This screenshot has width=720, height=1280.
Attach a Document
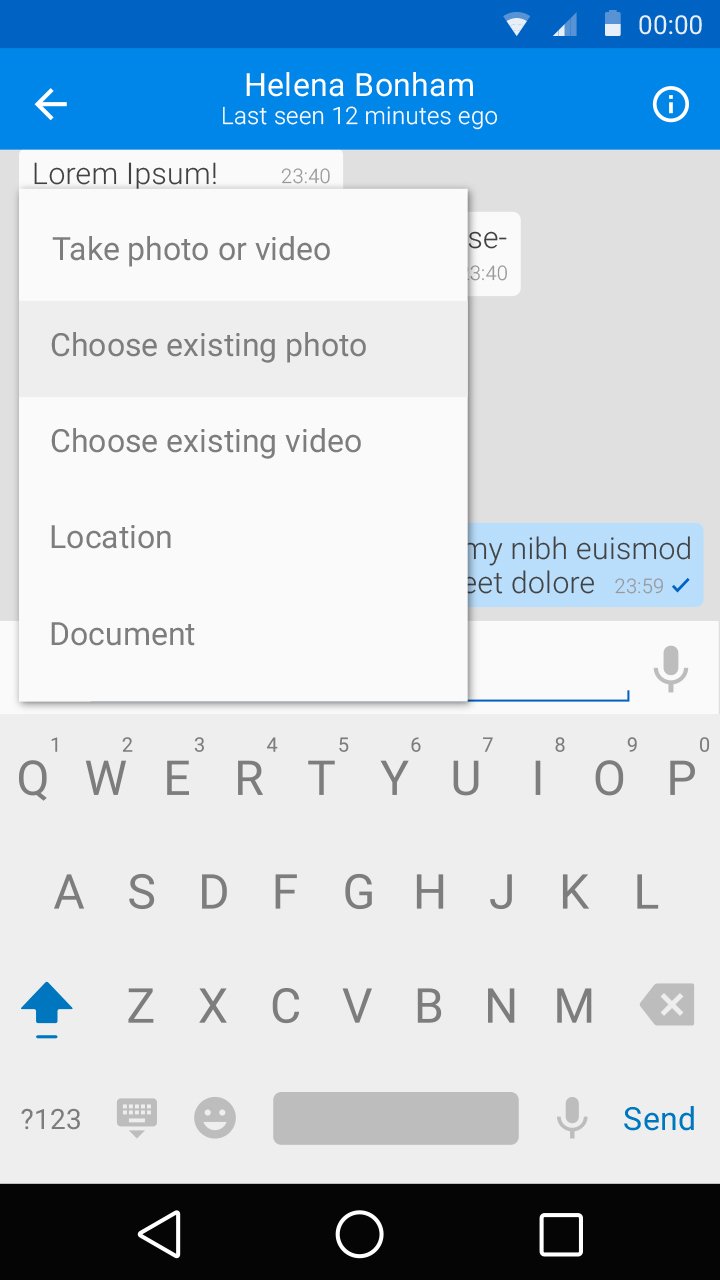point(243,634)
